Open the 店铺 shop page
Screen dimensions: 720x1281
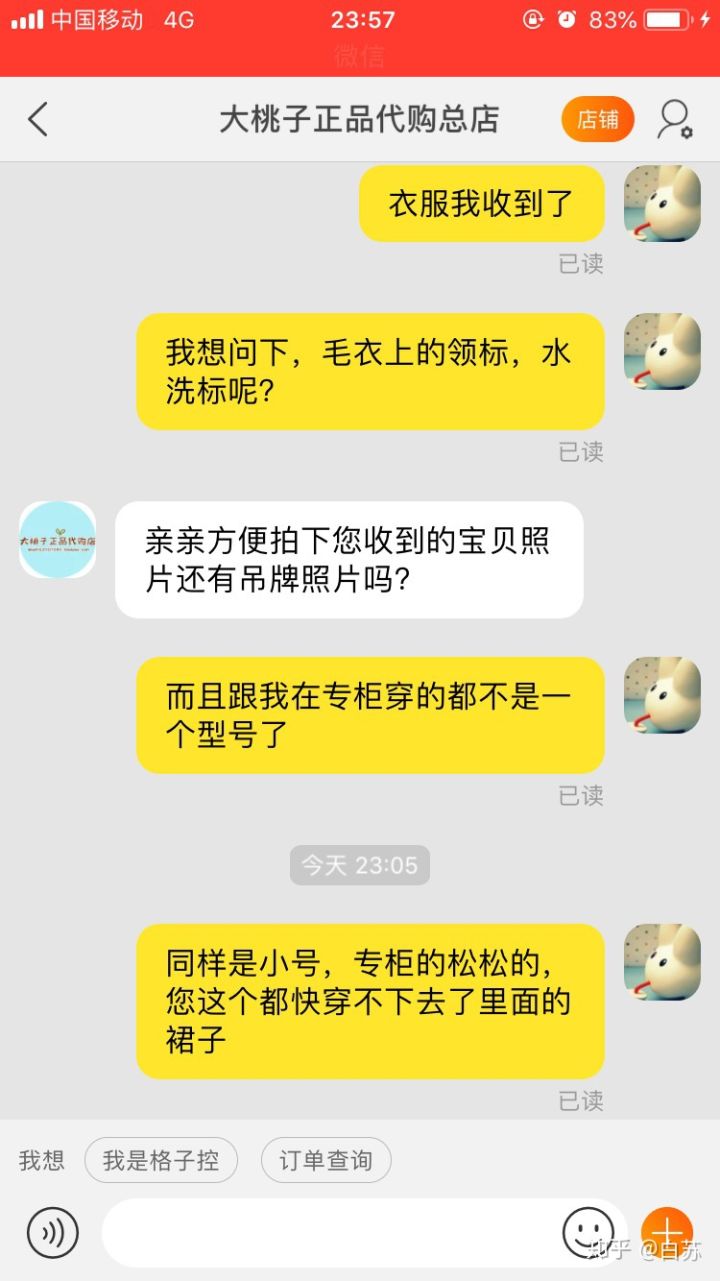597,119
